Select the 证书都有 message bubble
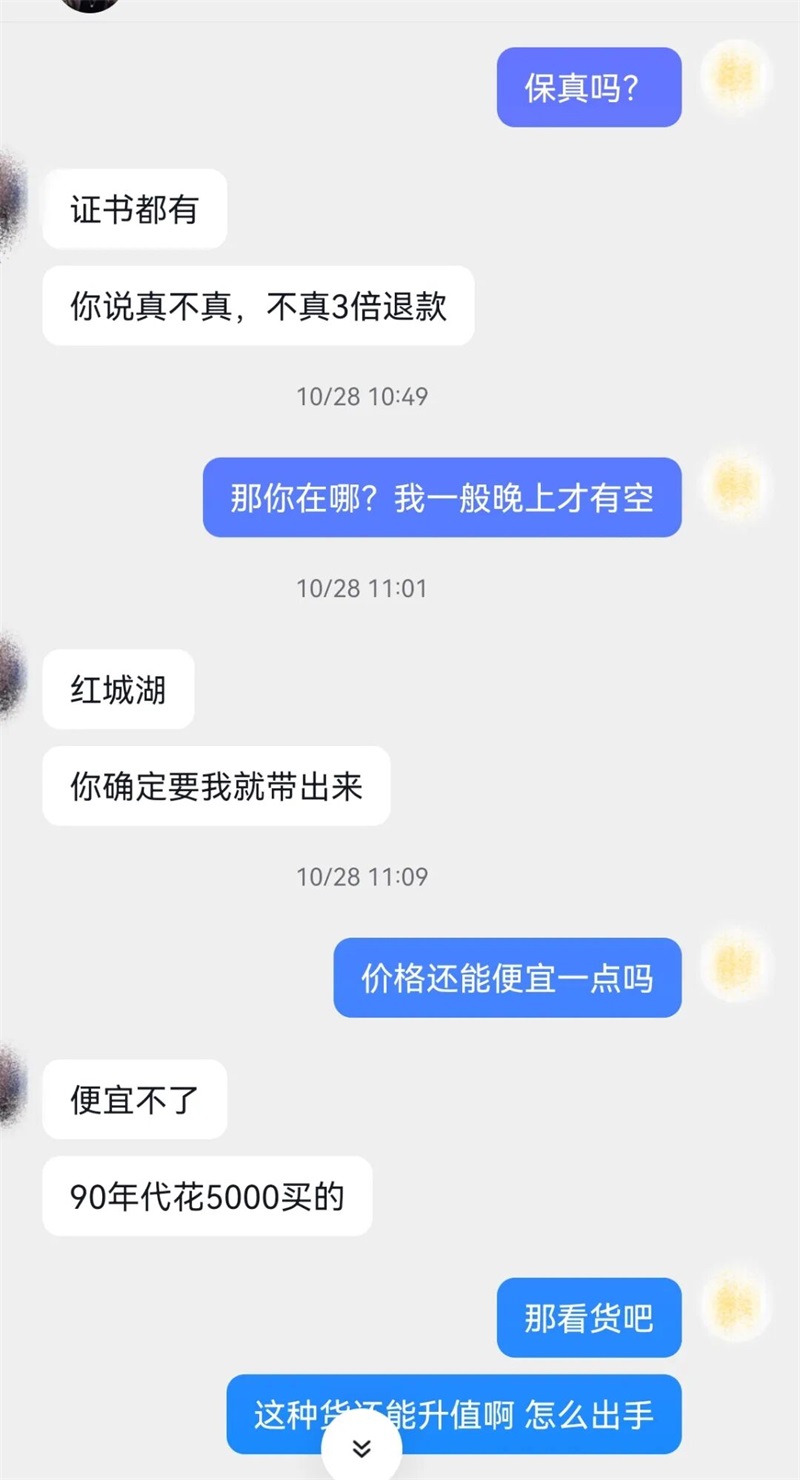Screen dimensions: 800x1480 tap(133, 210)
